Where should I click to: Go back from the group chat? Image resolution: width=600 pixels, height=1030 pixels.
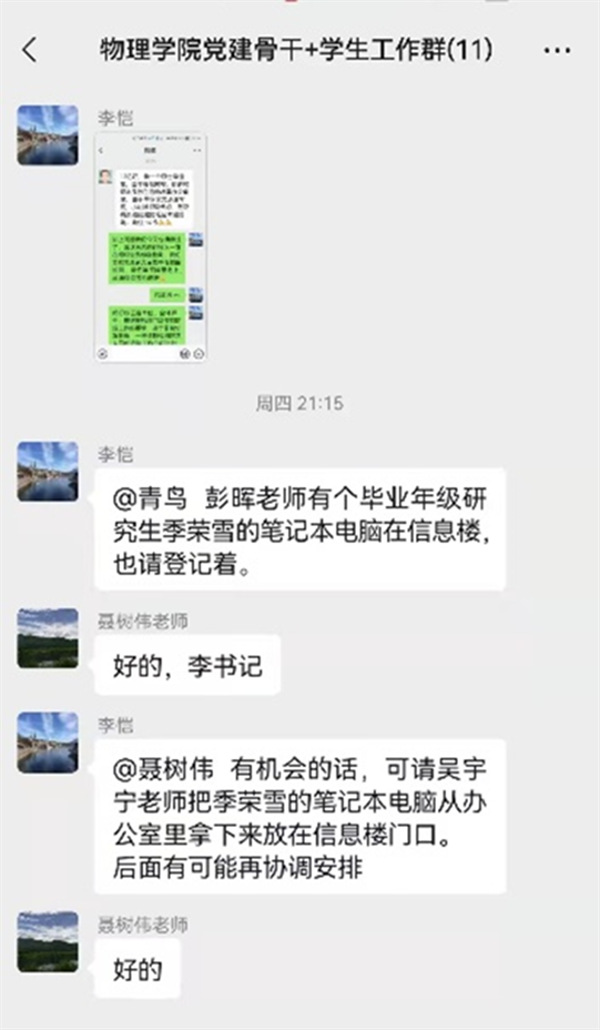[30, 50]
